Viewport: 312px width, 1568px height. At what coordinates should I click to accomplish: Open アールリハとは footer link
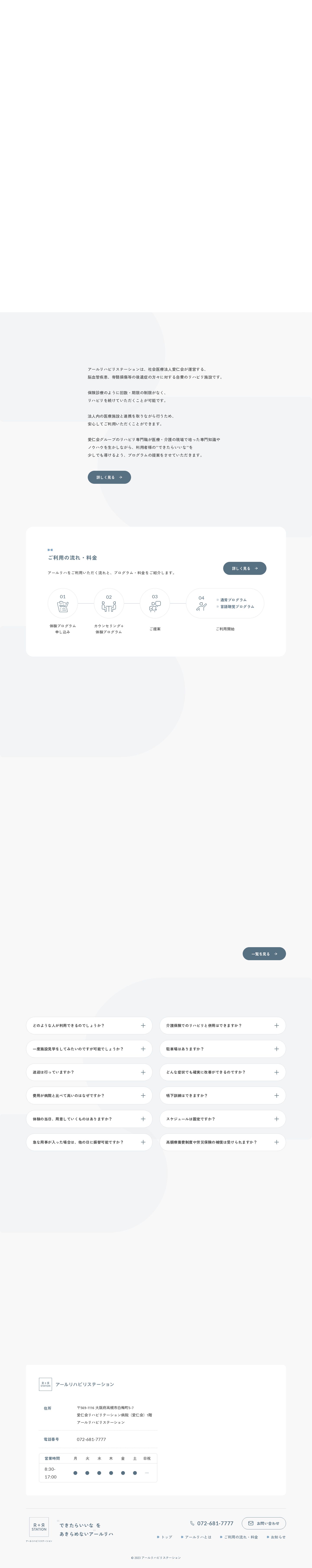click(x=197, y=1537)
